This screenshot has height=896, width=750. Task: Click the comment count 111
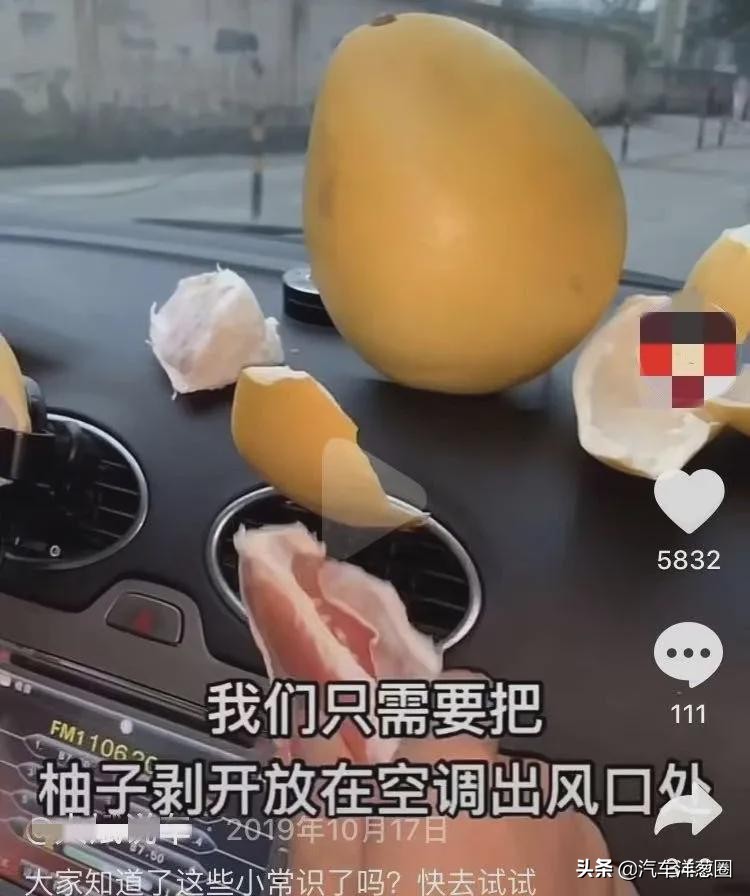pos(686,714)
